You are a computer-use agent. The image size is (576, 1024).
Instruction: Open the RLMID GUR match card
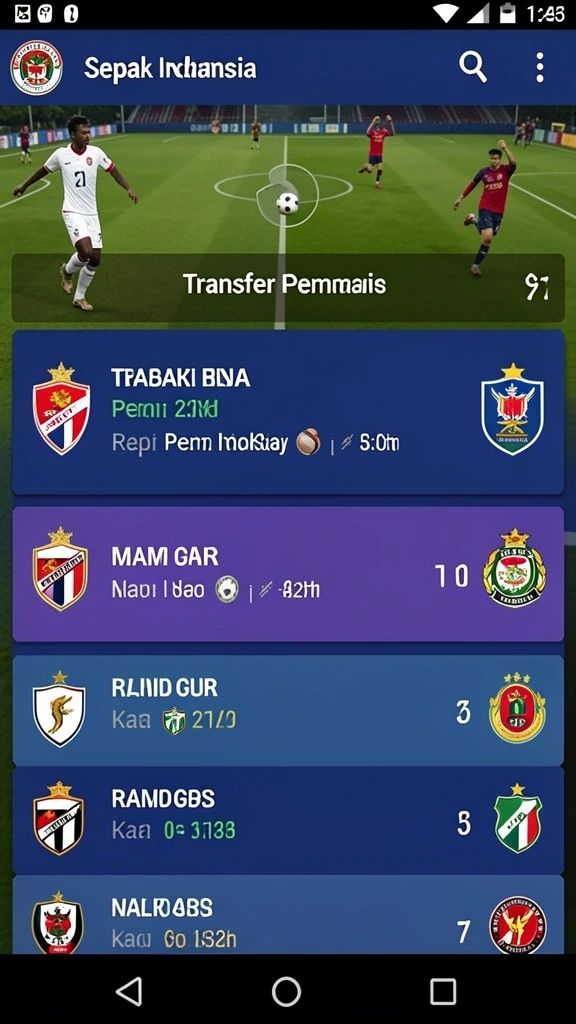pyautogui.click(x=288, y=710)
